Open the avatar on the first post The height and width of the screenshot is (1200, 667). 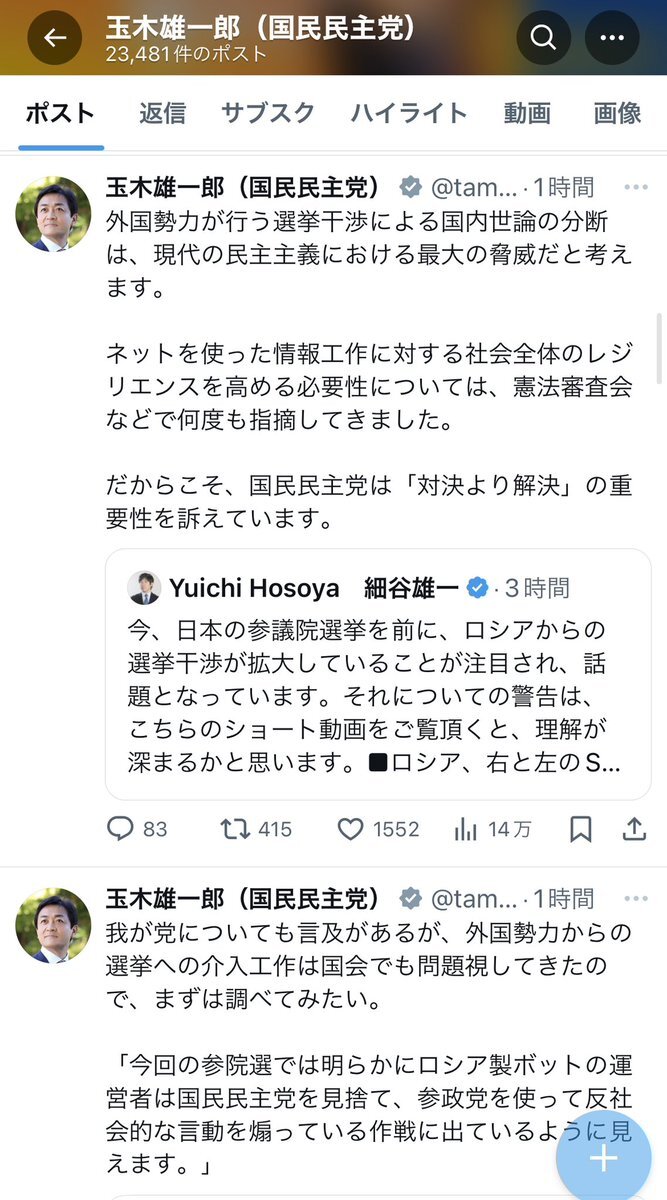coord(53,214)
